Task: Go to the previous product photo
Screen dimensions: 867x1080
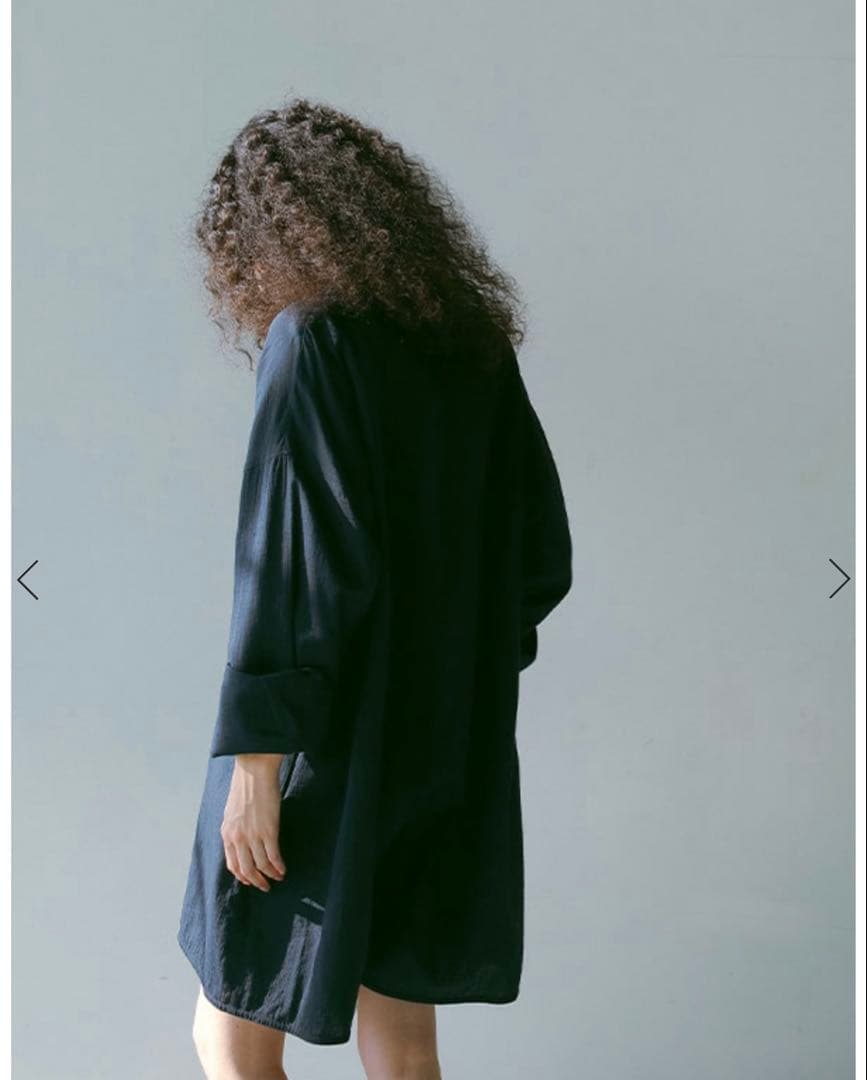Action: [28, 580]
